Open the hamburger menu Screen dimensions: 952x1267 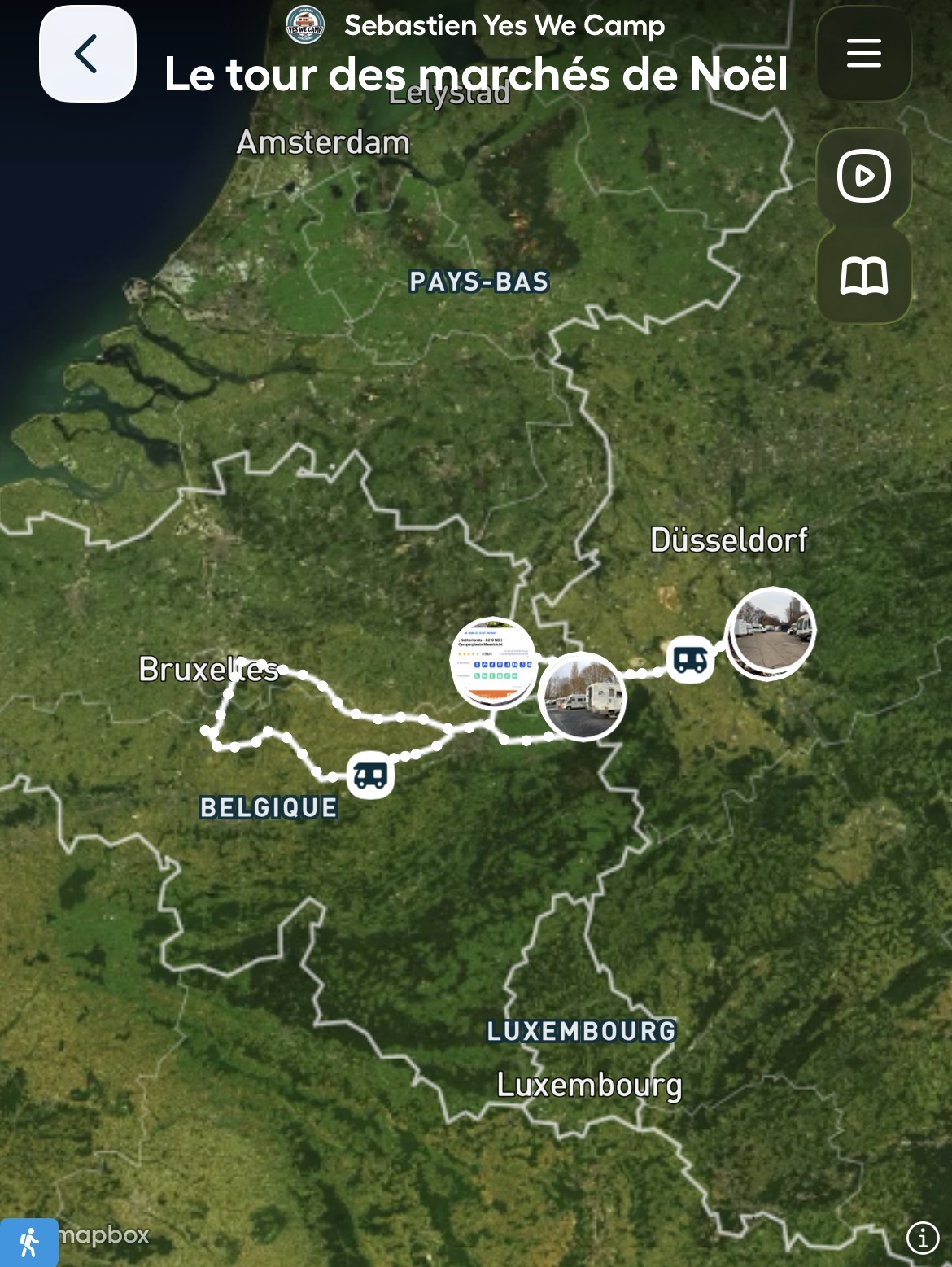point(863,54)
